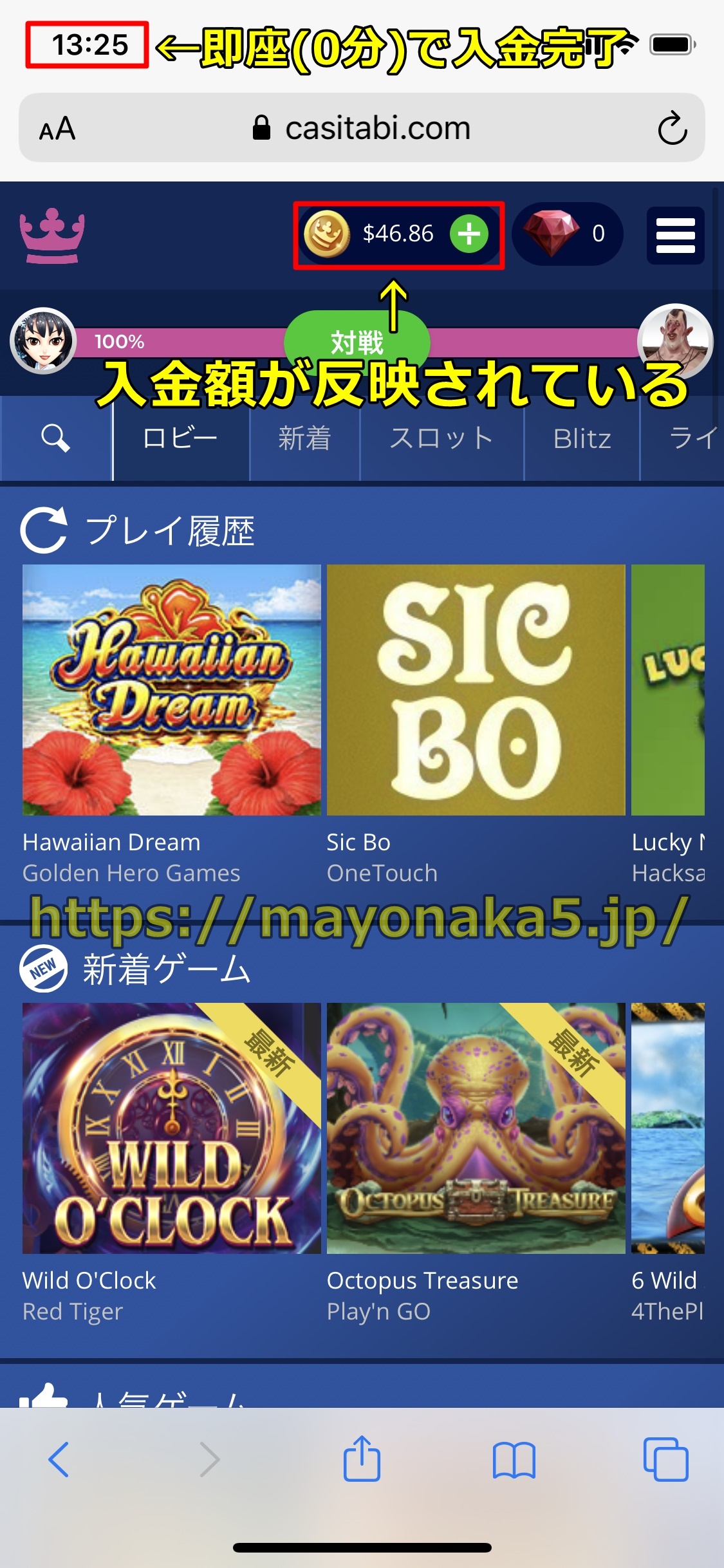724x1568 pixels.
Task: Open the Sic Bo game
Action: (x=476, y=689)
